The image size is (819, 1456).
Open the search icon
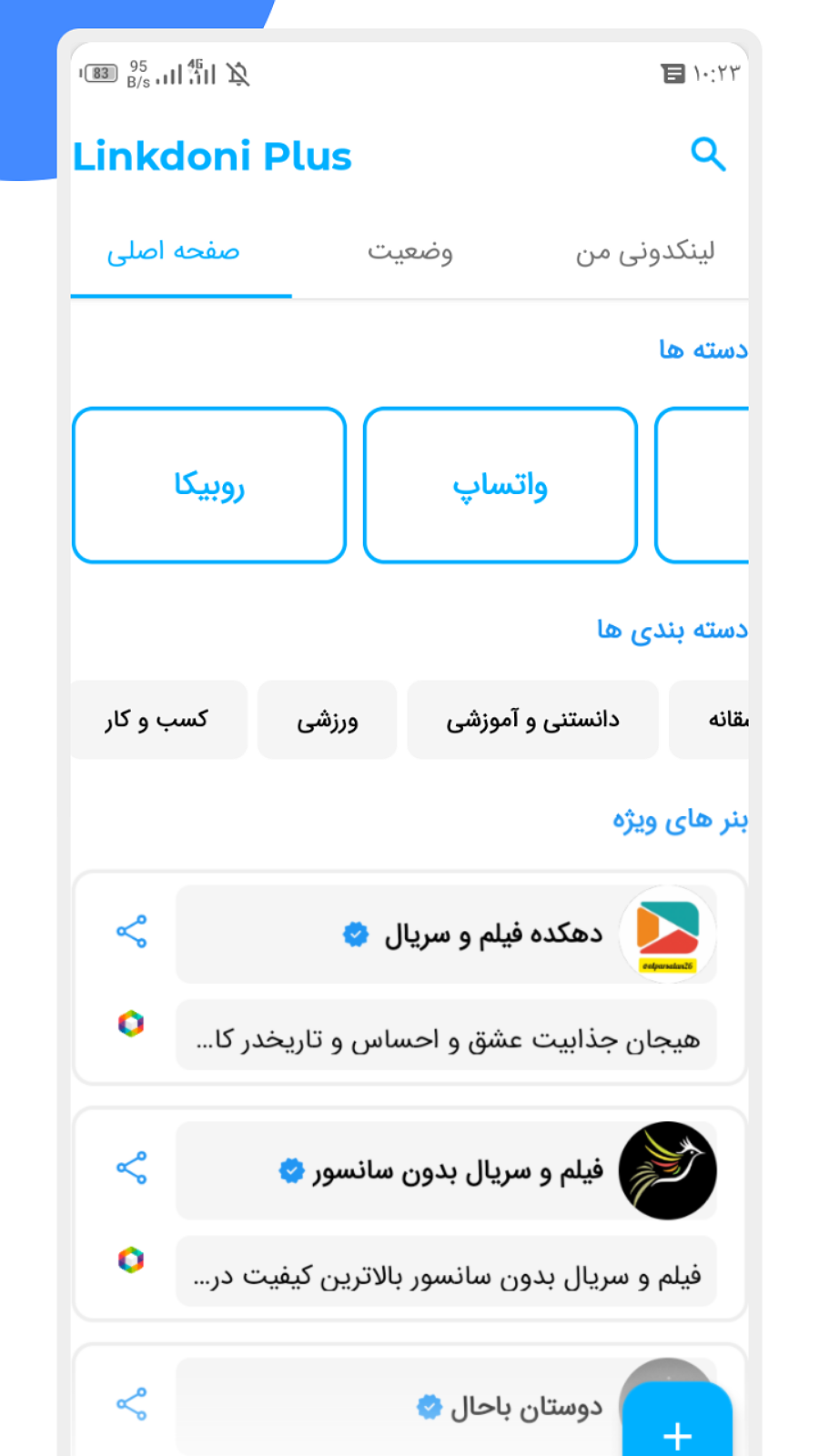(x=707, y=155)
